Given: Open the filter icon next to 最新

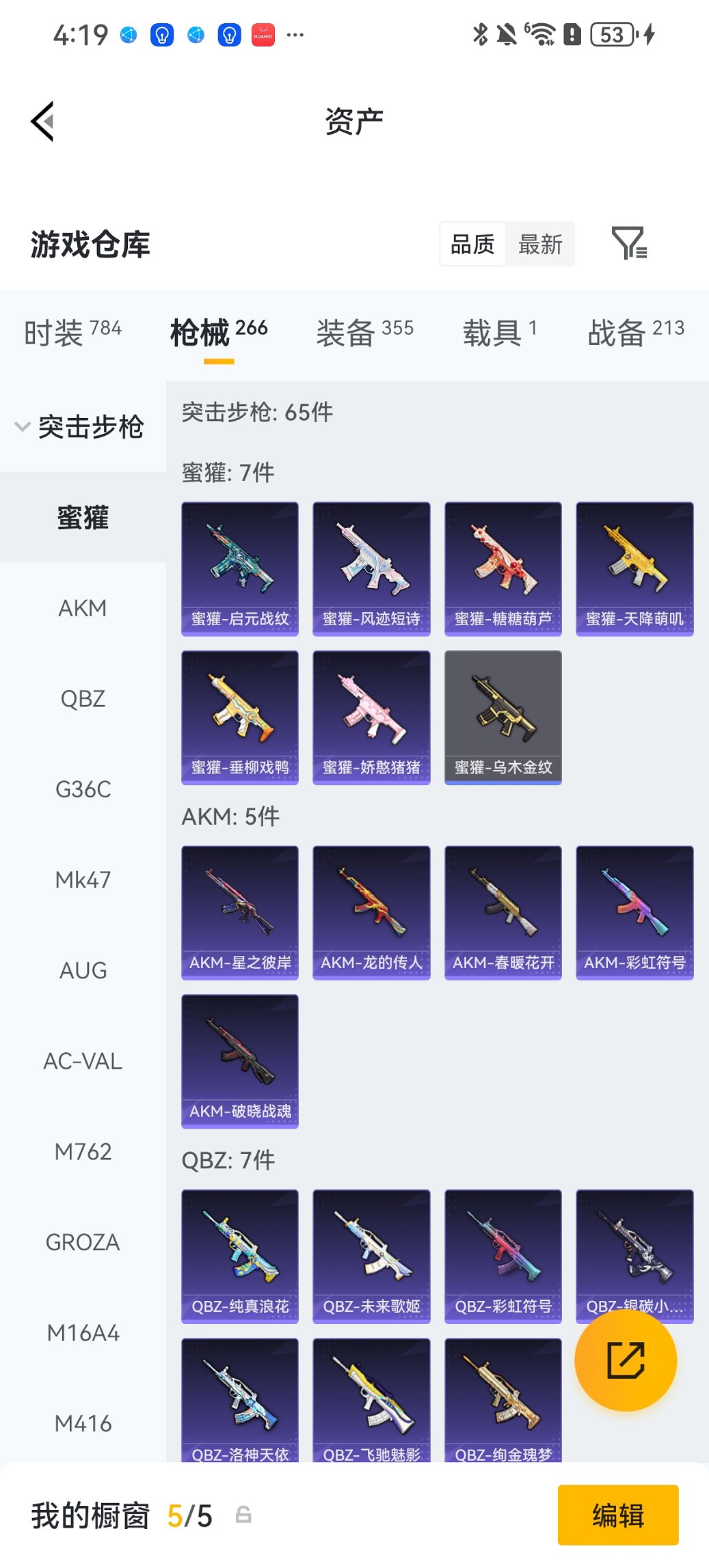Looking at the screenshot, I should tap(628, 244).
